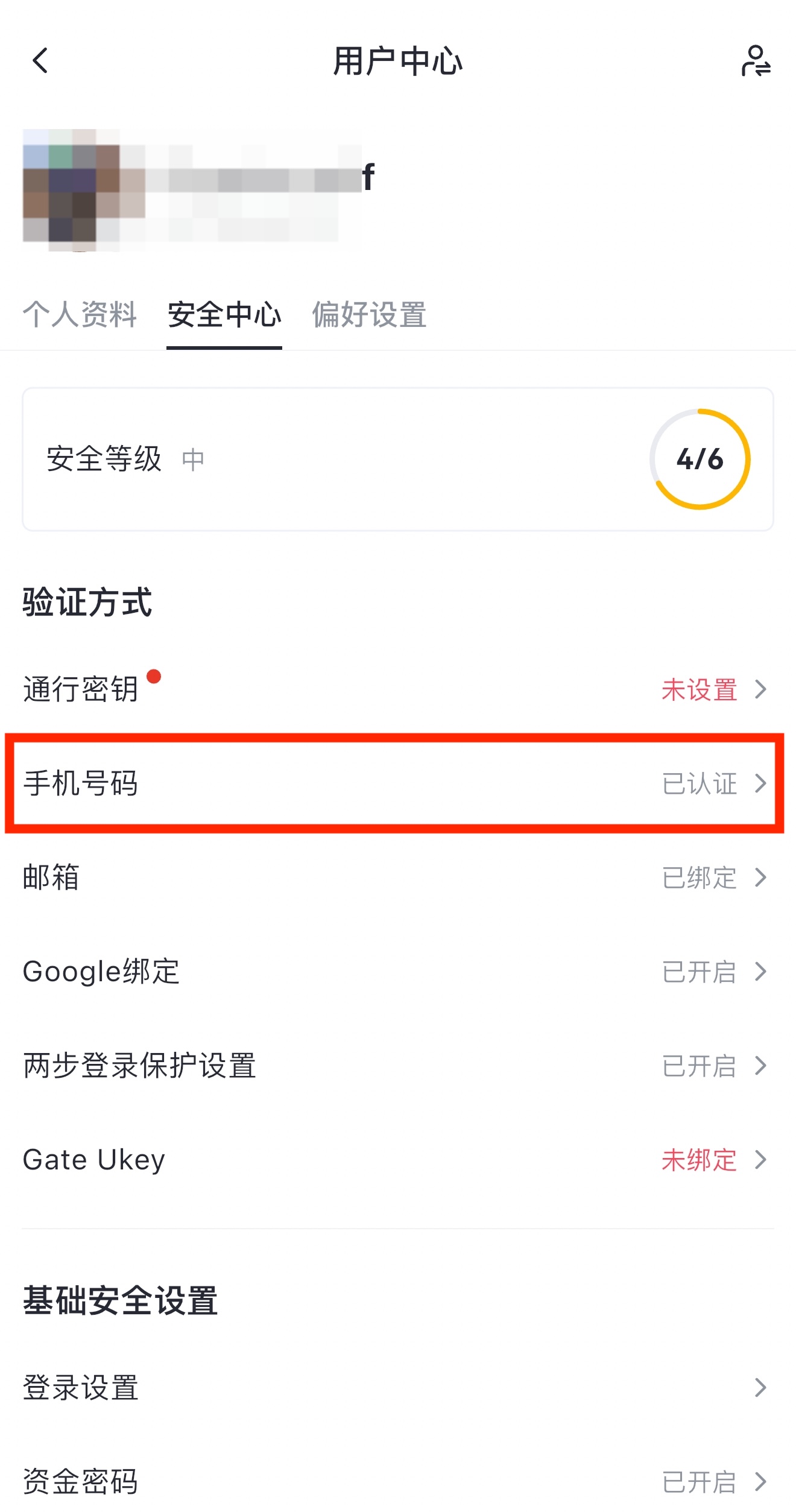Screen dimensions: 796x1512
Task: Open Google绑定 settings
Action: click(398, 972)
